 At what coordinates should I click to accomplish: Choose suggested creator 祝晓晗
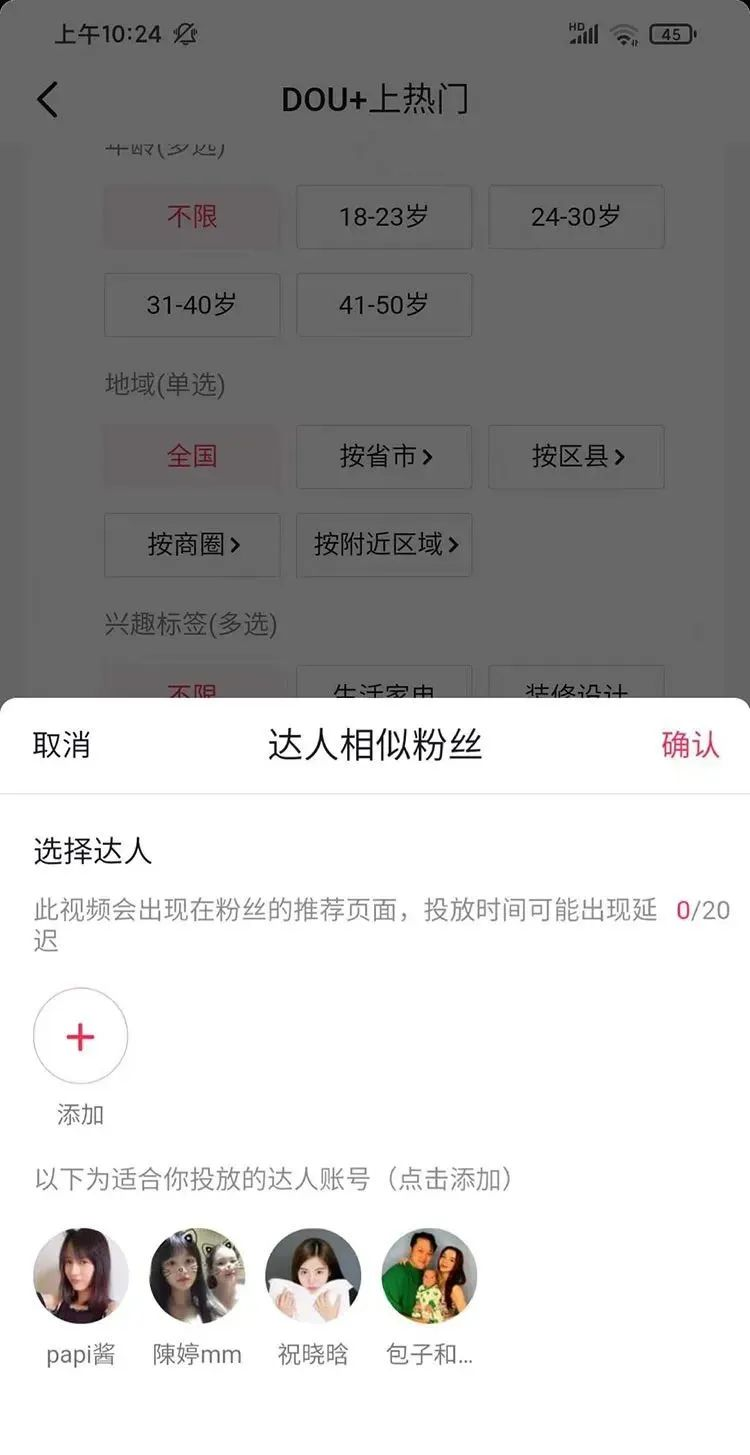point(313,1277)
